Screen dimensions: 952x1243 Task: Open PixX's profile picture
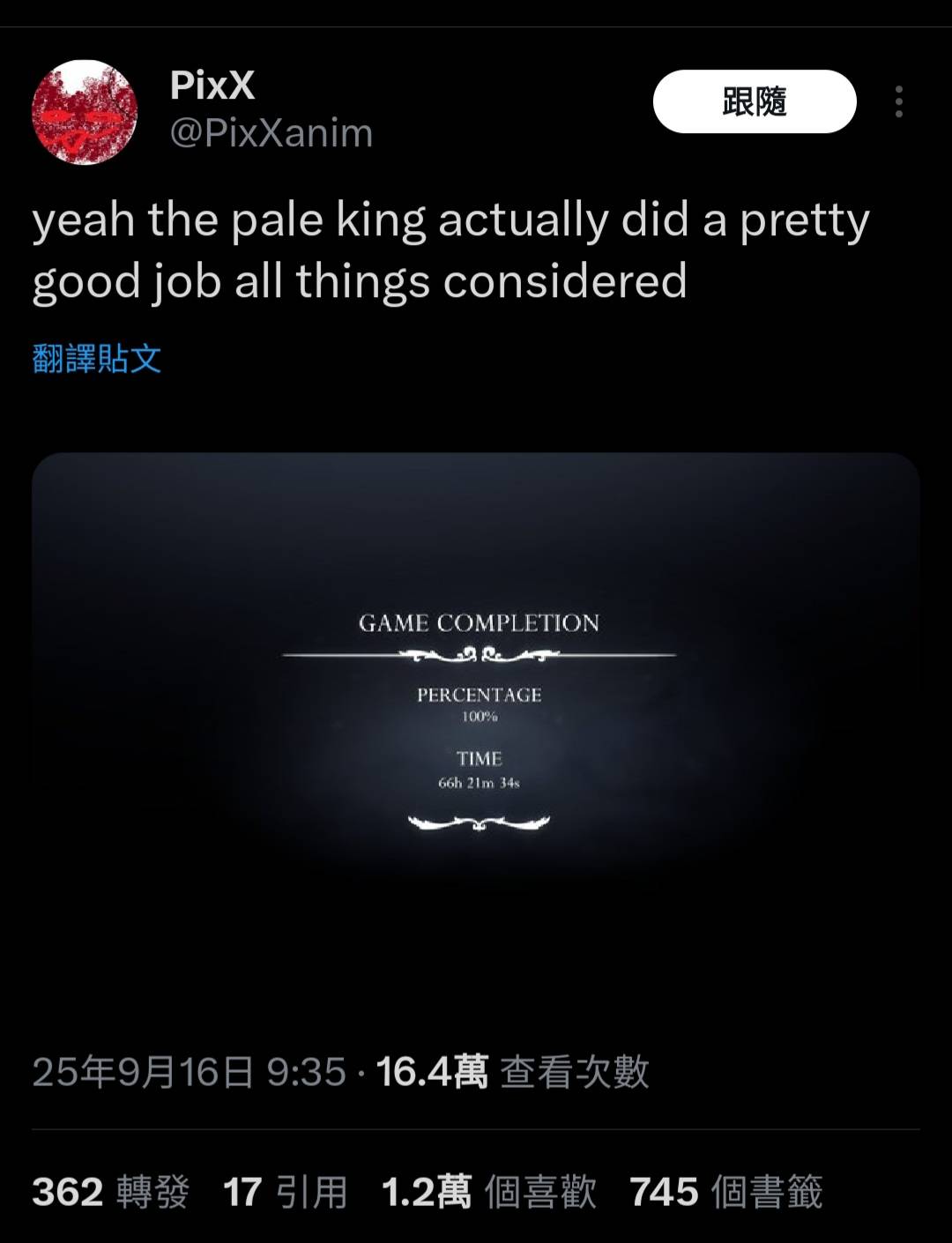click(x=85, y=112)
